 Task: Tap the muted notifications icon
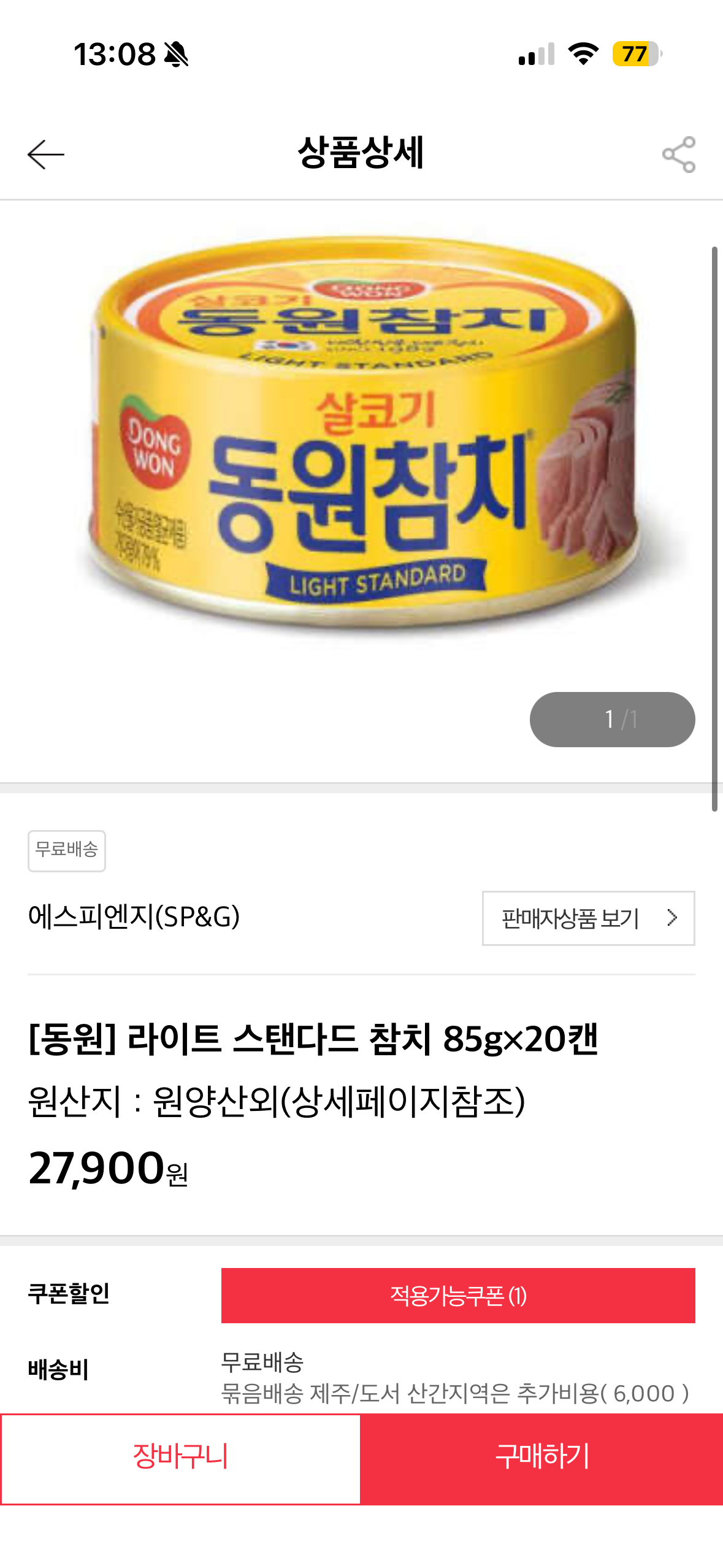pyautogui.click(x=177, y=55)
